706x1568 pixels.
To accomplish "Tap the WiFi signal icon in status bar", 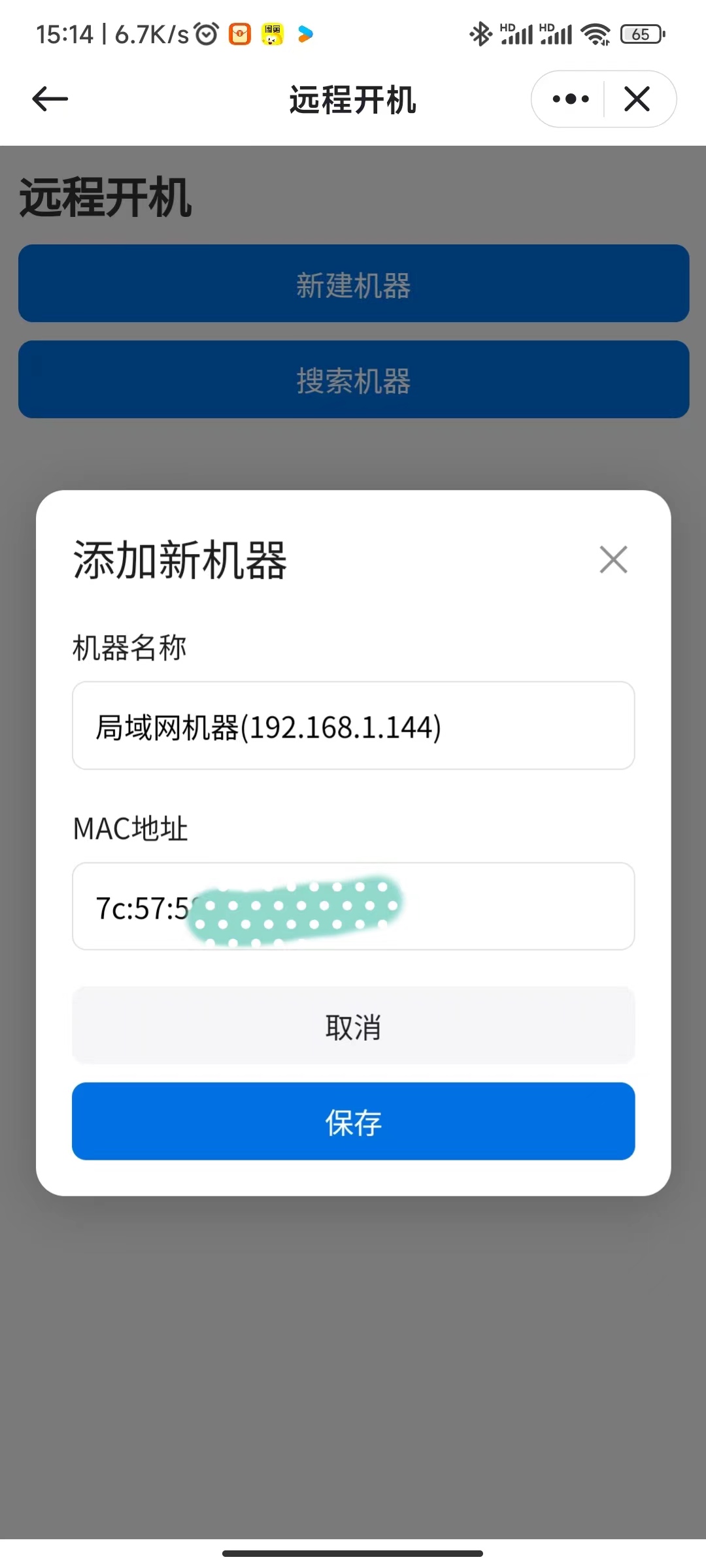I will point(596,34).
